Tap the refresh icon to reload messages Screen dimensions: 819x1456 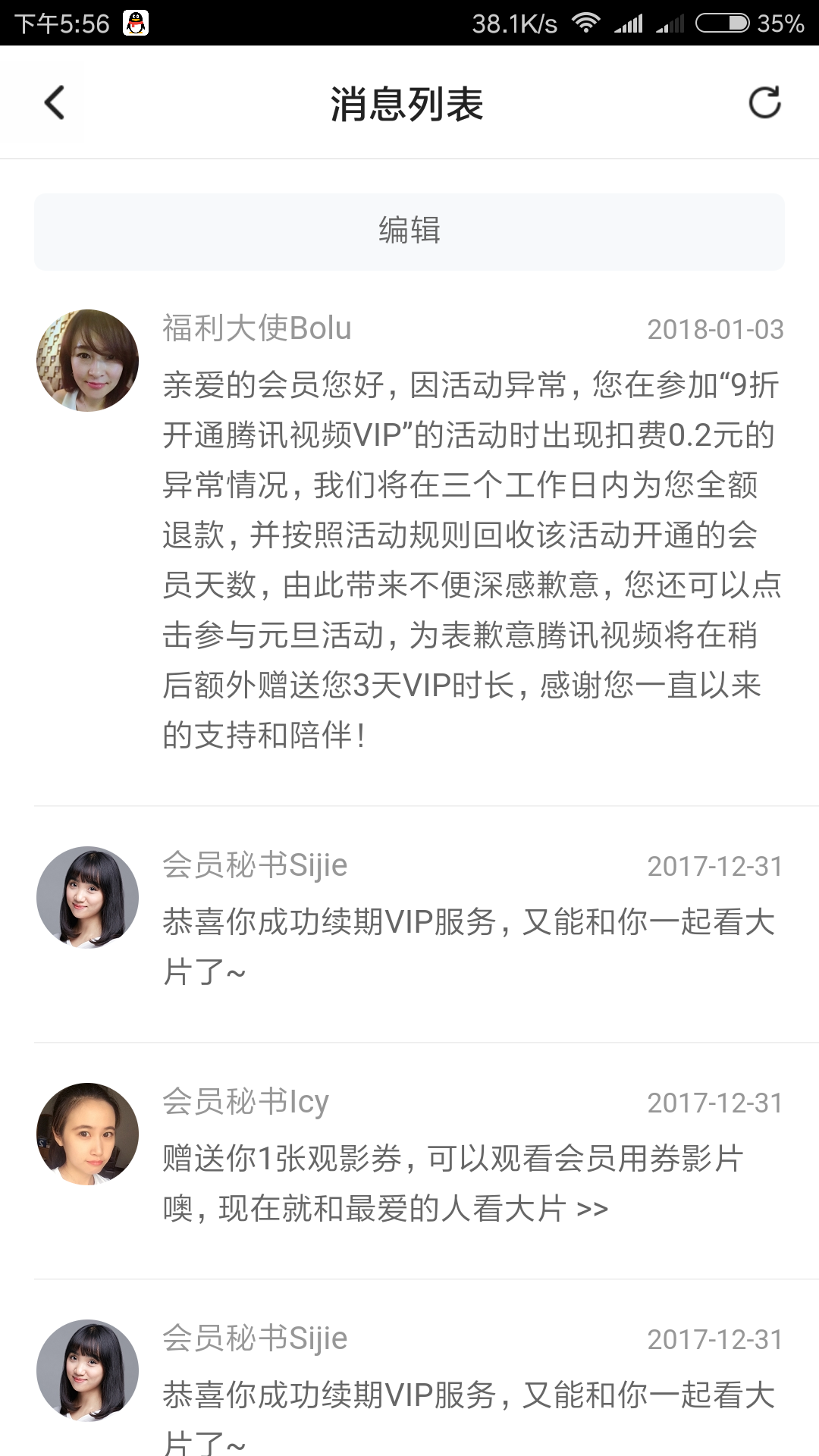766,100
